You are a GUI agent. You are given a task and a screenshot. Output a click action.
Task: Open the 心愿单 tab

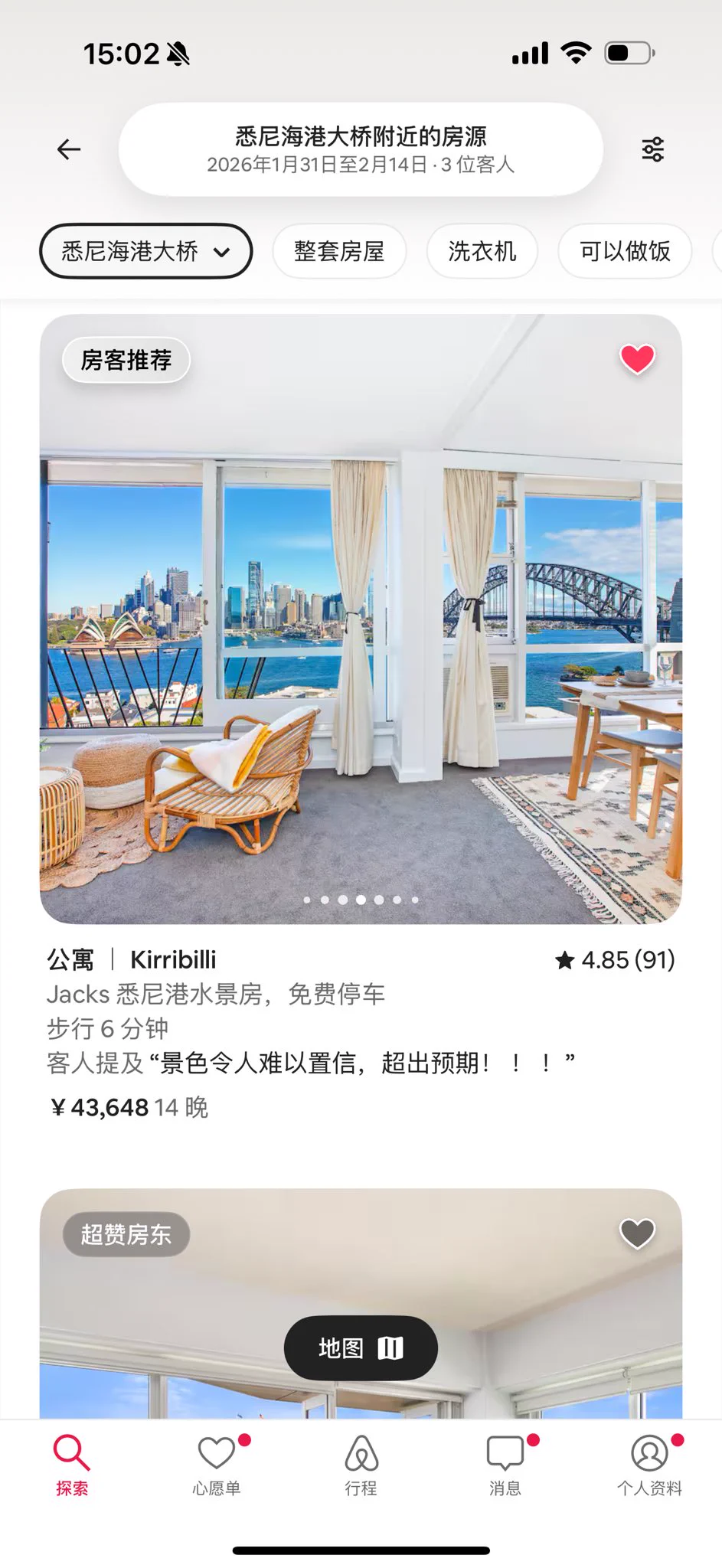[217, 1464]
